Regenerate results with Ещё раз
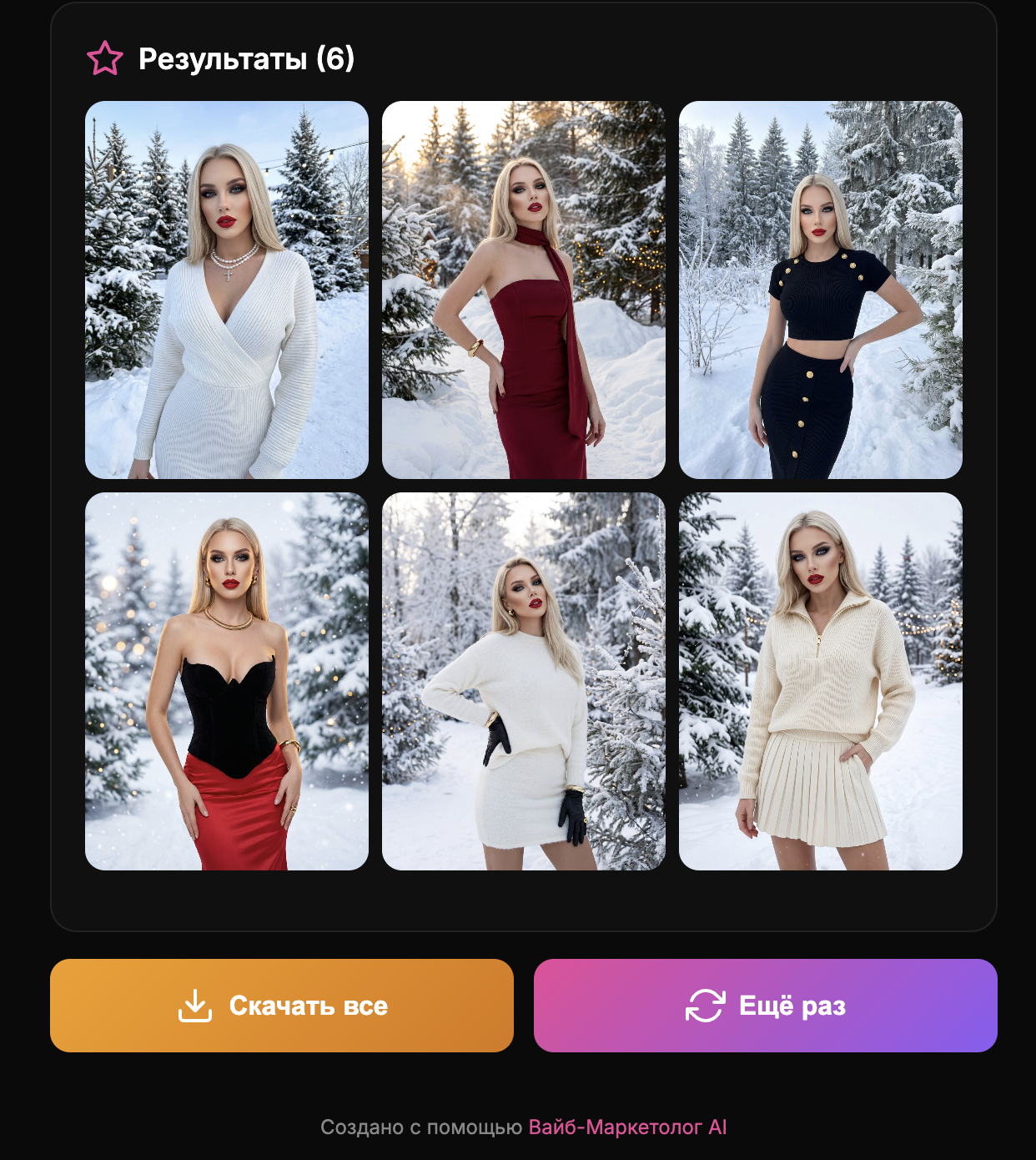1036x1160 pixels. 766,1006
